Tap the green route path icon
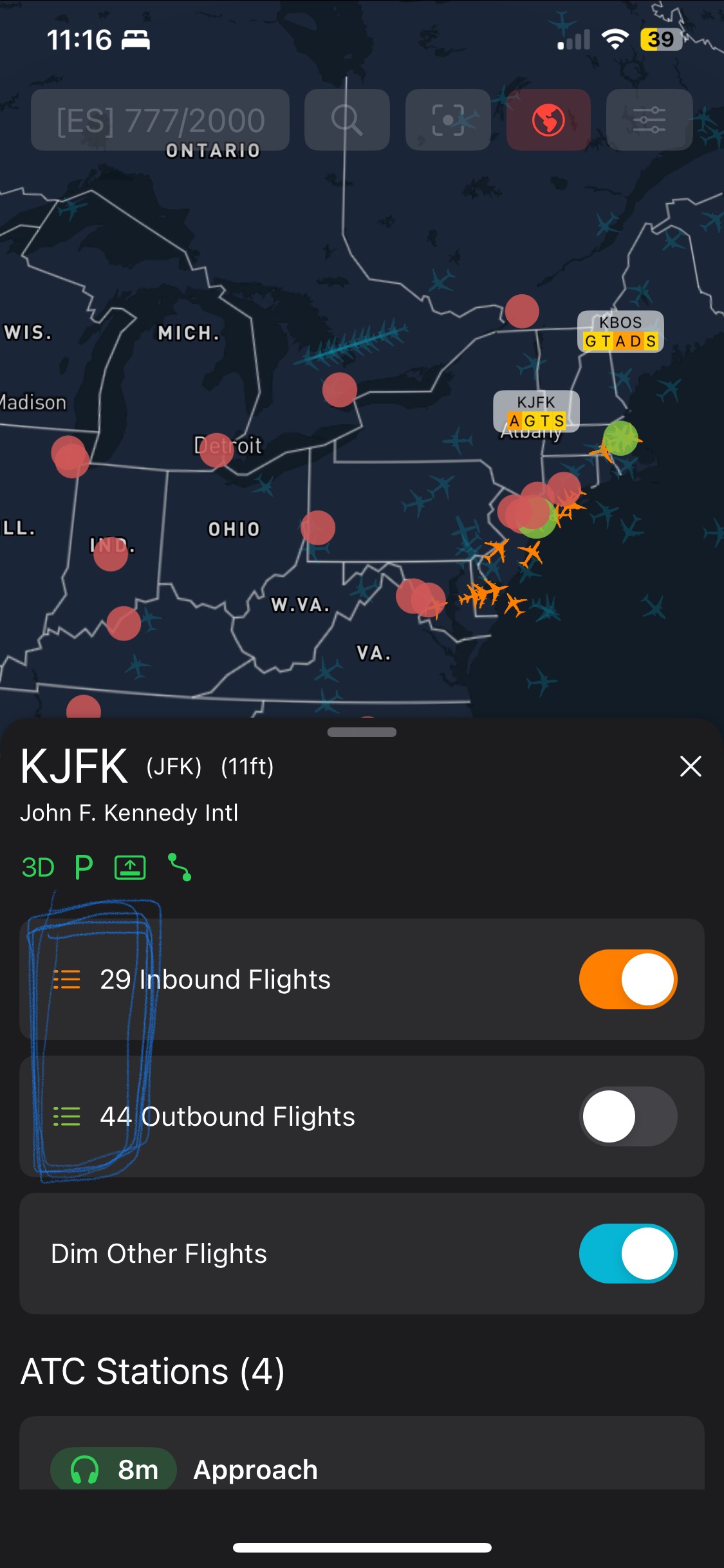Image resolution: width=724 pixels, height=1568 pixels. coord(180,868)
